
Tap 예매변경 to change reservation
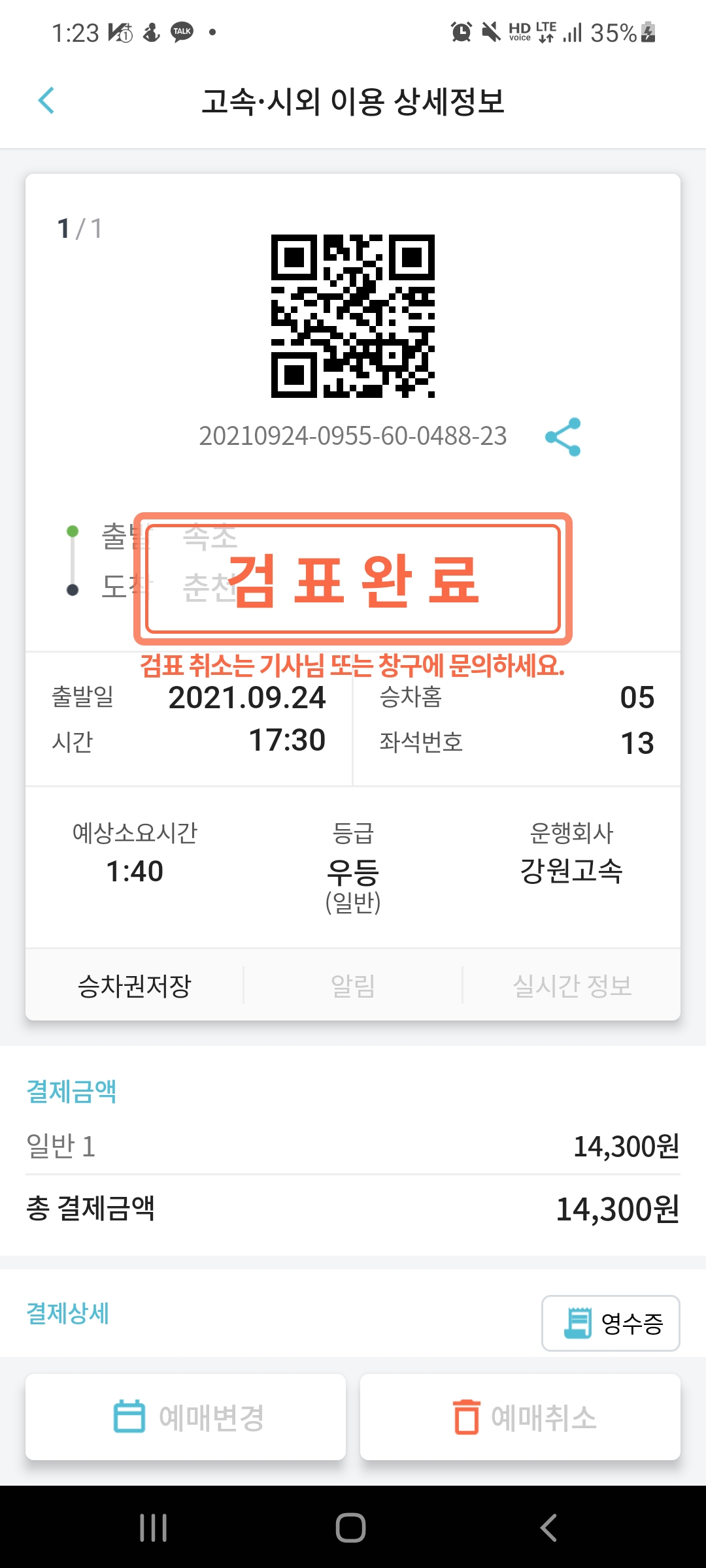point(186,1416)
